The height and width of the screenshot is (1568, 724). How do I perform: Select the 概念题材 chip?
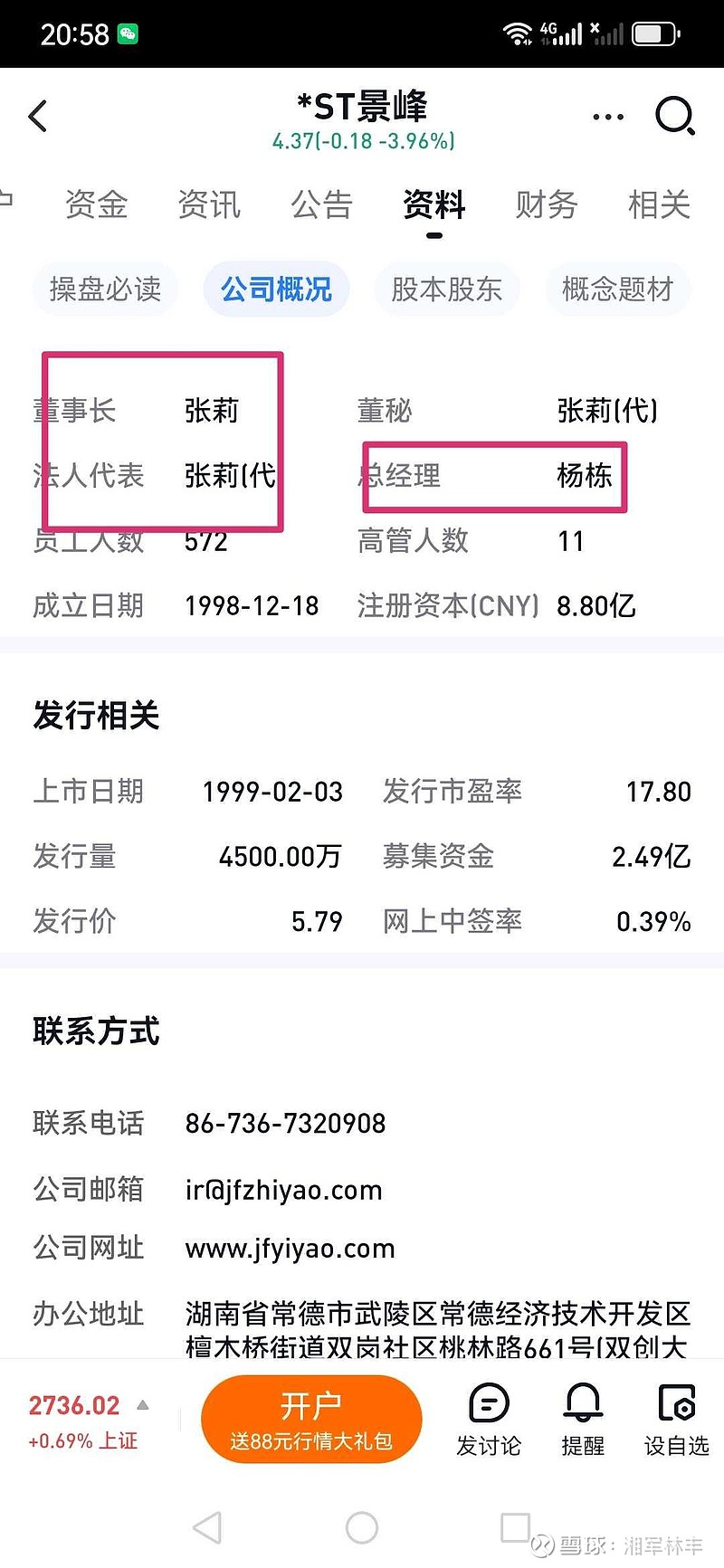click(618, 289)
